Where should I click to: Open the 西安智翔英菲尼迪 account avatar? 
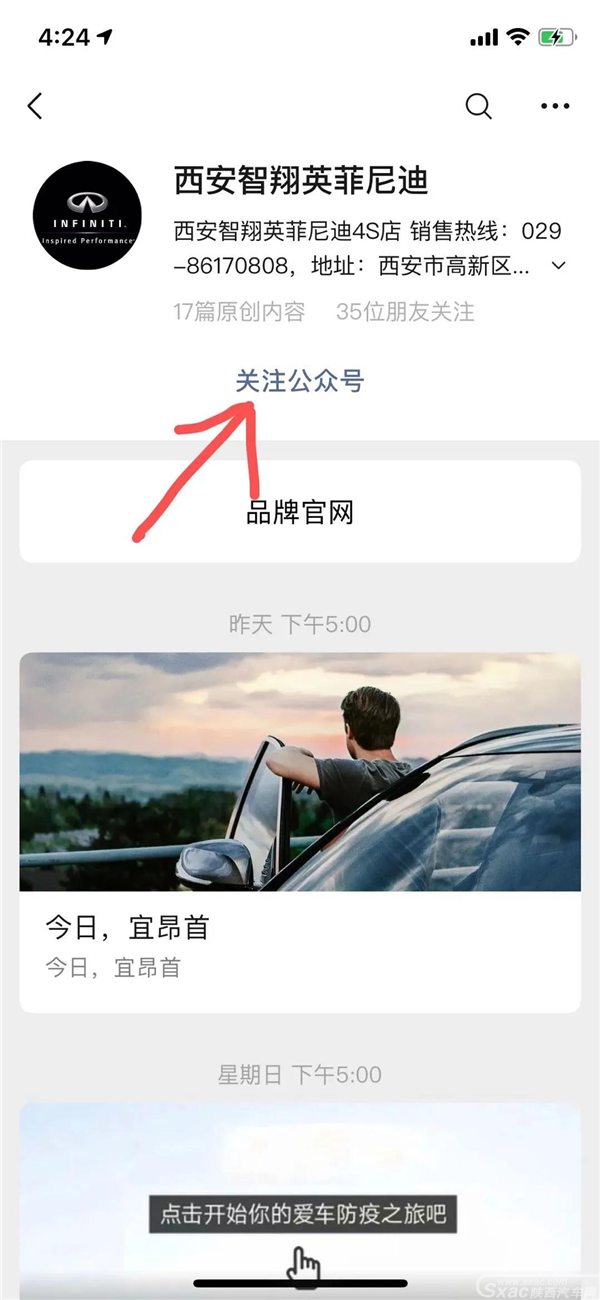pos(87,216)
